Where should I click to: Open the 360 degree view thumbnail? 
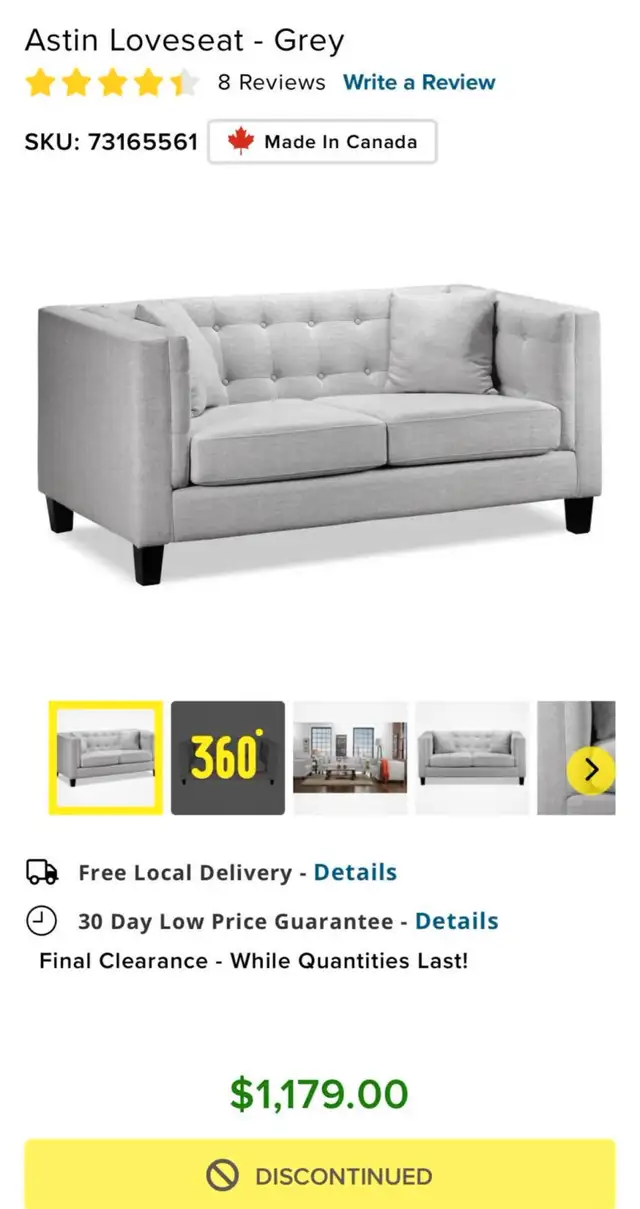228,757
